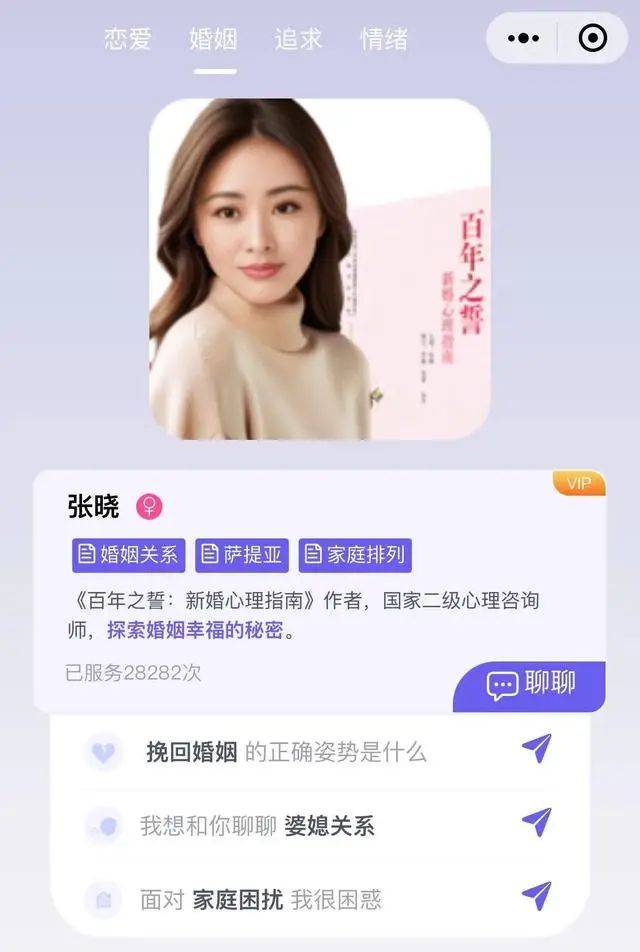The image size is (640, 952).
Task: Select the 婚姻关系 tag
Action: pyautogui.click(x=128, y=555)
